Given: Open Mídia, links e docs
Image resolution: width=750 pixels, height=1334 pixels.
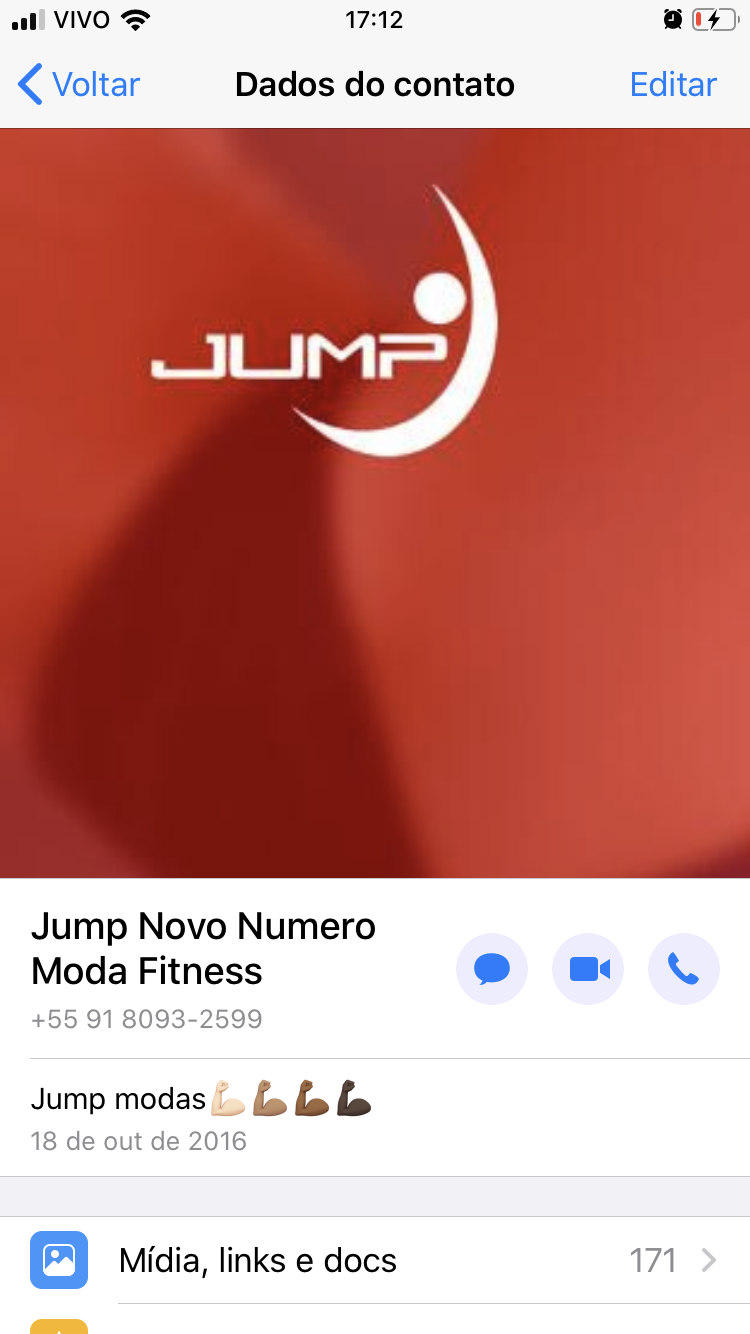Looking at the screenshot, I should [x=375, y=1260].
